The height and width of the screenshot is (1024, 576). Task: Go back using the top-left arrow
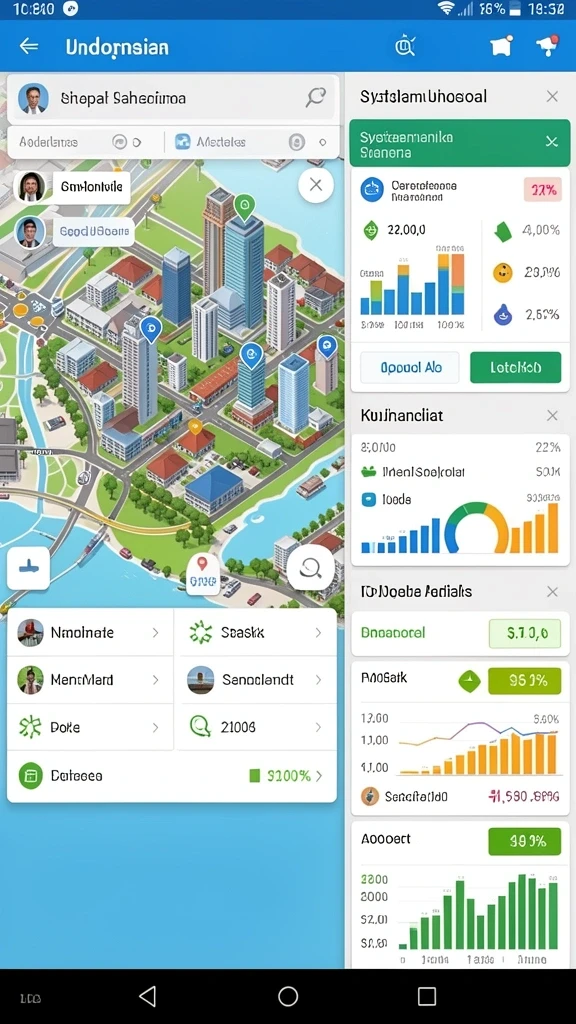pos(29,46)
